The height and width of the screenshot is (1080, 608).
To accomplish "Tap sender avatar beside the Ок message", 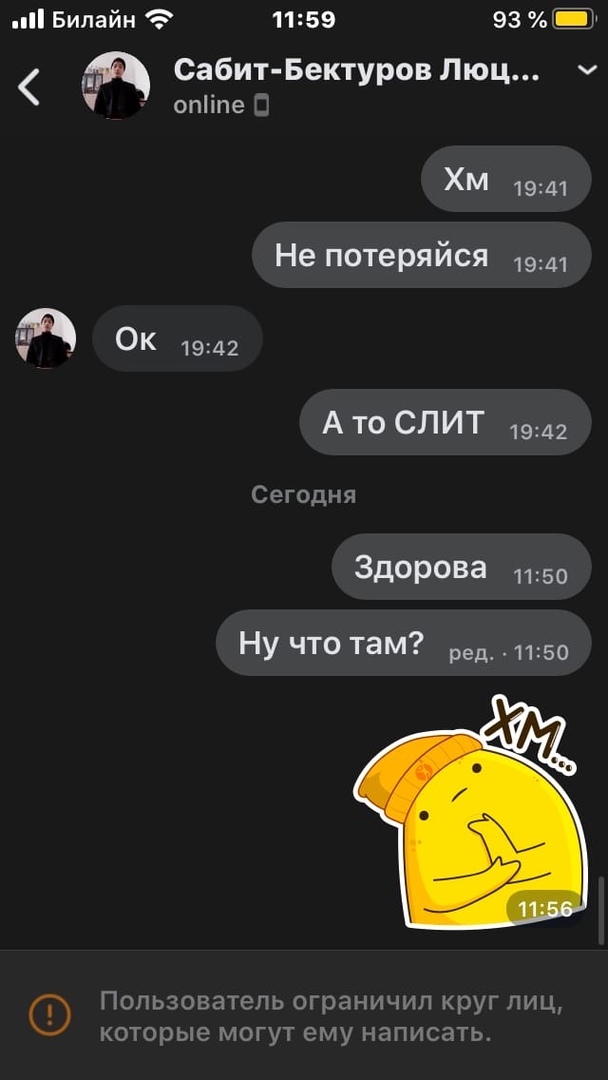I will point(46,338).
